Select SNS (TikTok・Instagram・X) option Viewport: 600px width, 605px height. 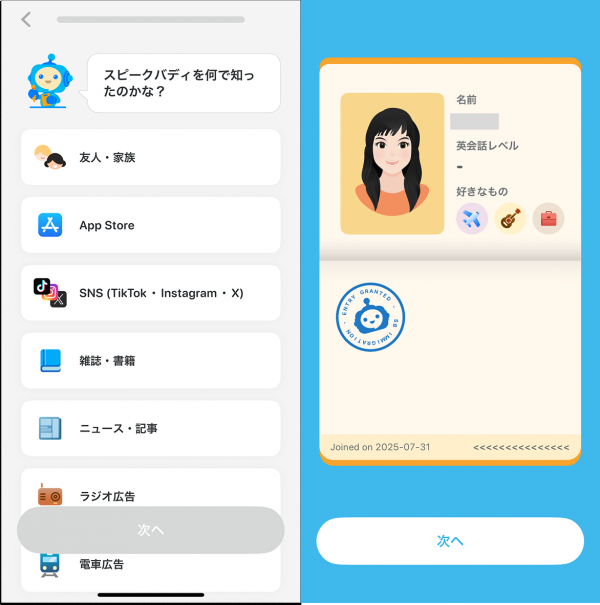(x=150, y=293)
